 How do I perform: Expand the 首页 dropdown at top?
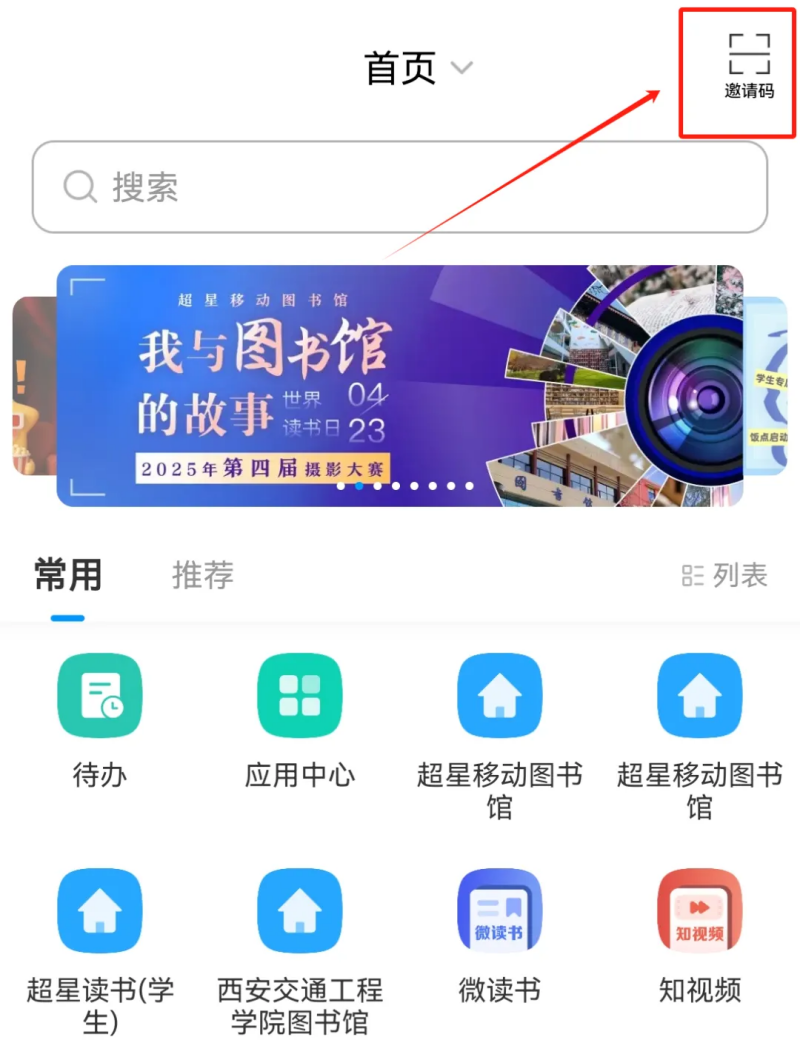click(x=418, y=69)
